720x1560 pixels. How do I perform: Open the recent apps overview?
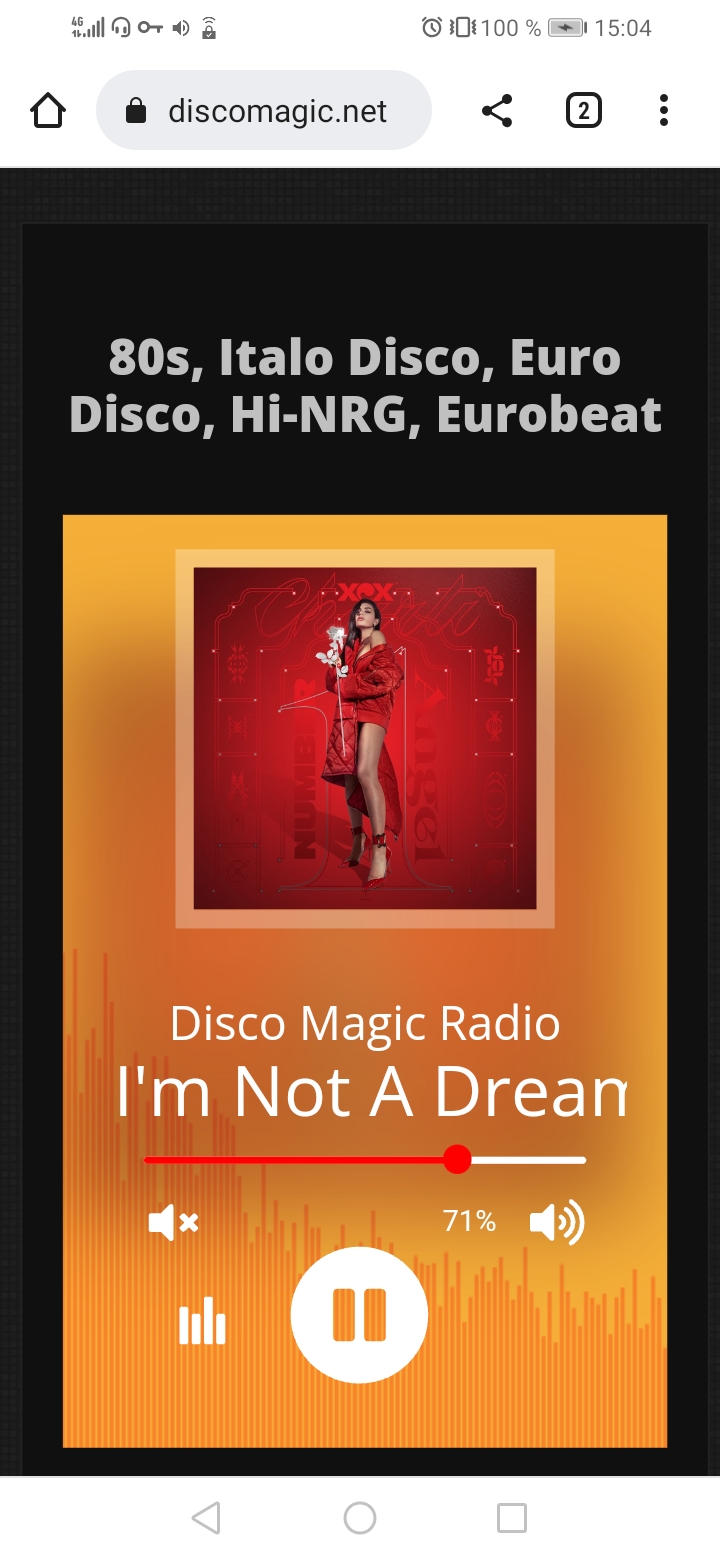511,1518
